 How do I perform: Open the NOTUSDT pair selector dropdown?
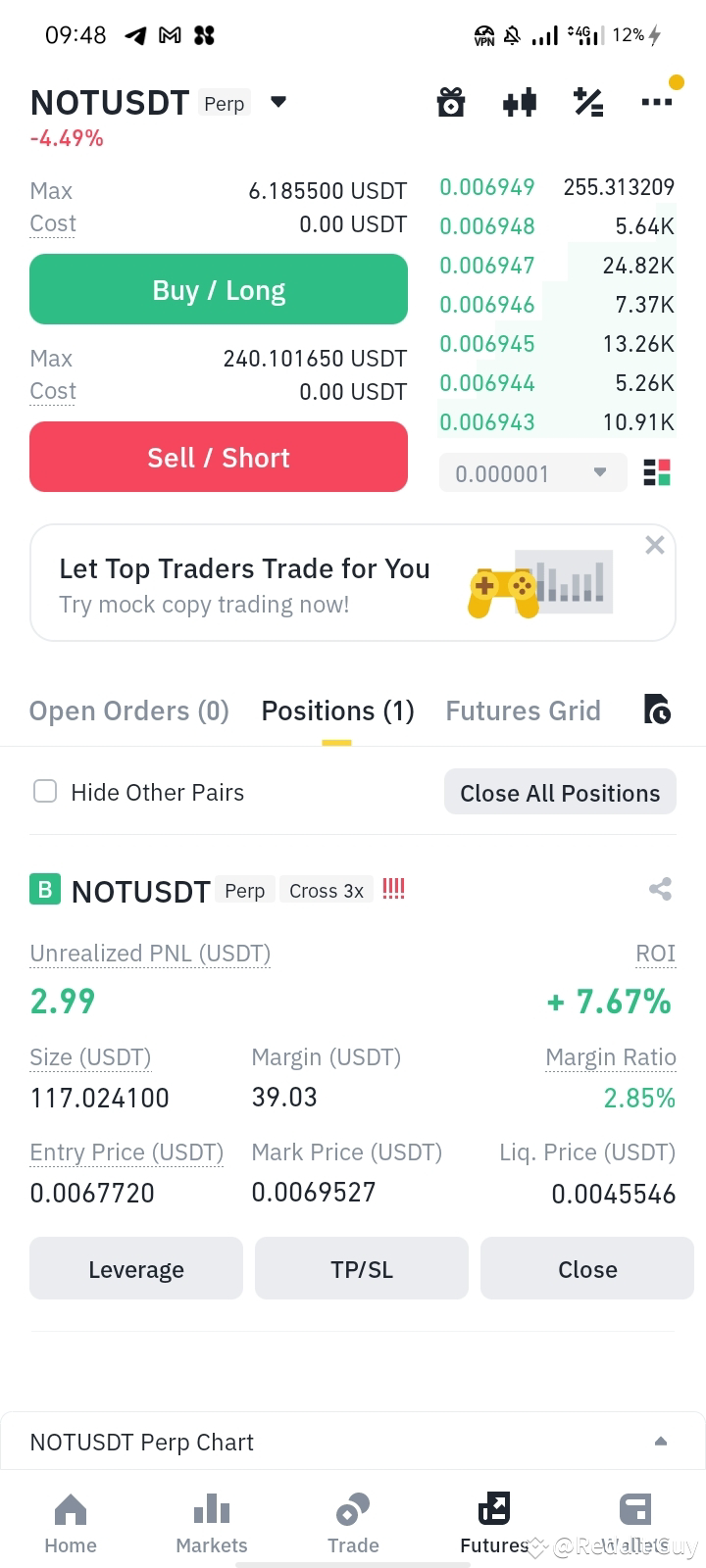click(278, 102)
